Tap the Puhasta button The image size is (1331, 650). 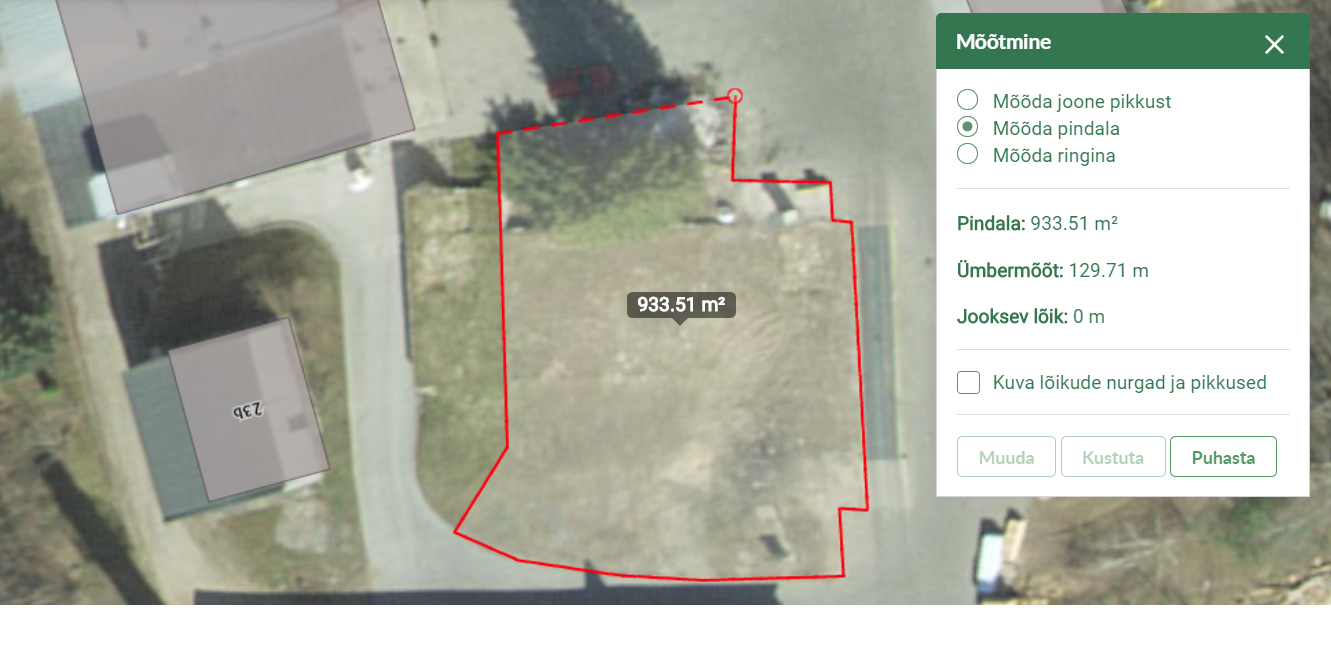(1223, 457)
